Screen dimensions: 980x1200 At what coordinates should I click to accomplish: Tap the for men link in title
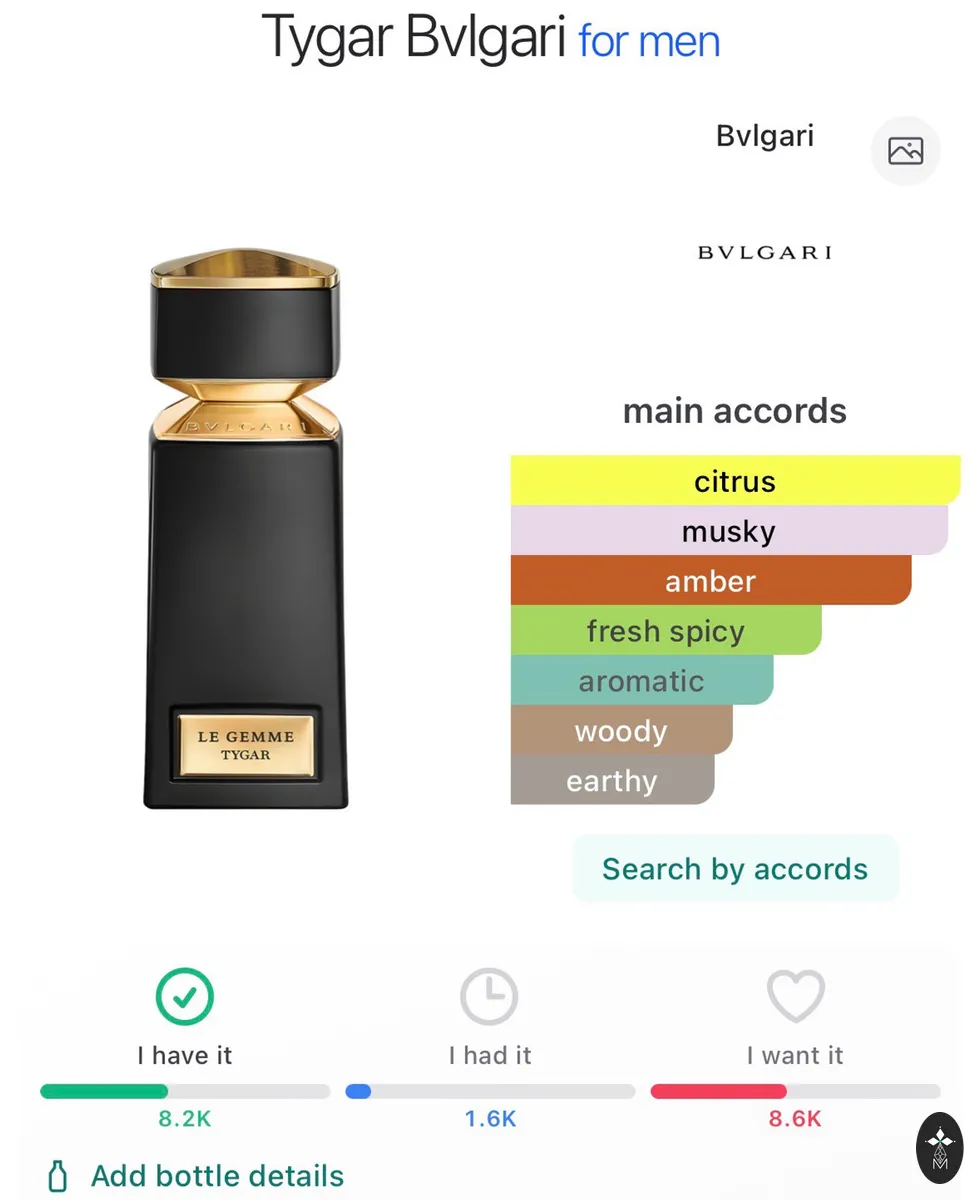(649, 41)
